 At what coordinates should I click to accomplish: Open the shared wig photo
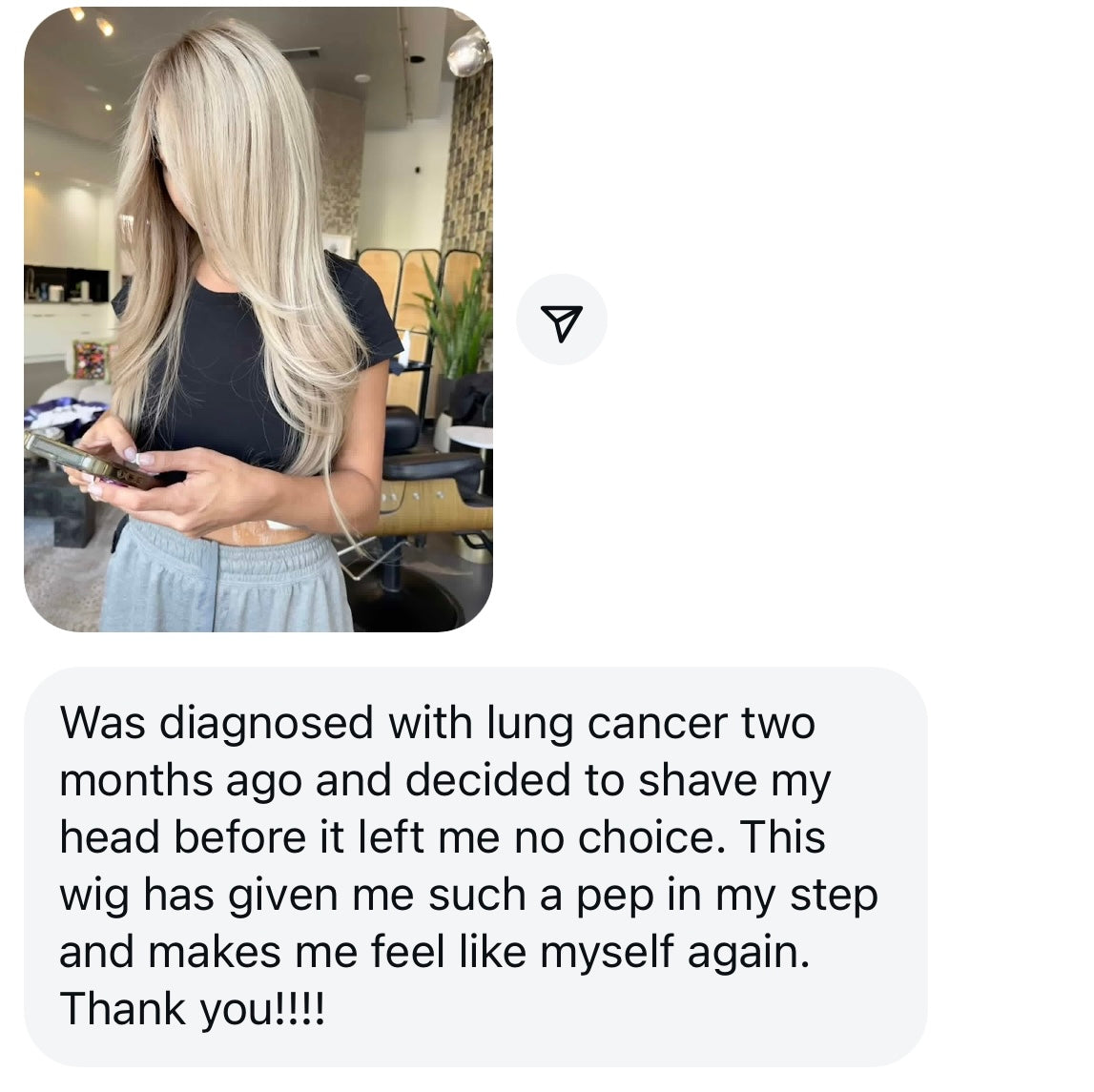tap(258, 319)
